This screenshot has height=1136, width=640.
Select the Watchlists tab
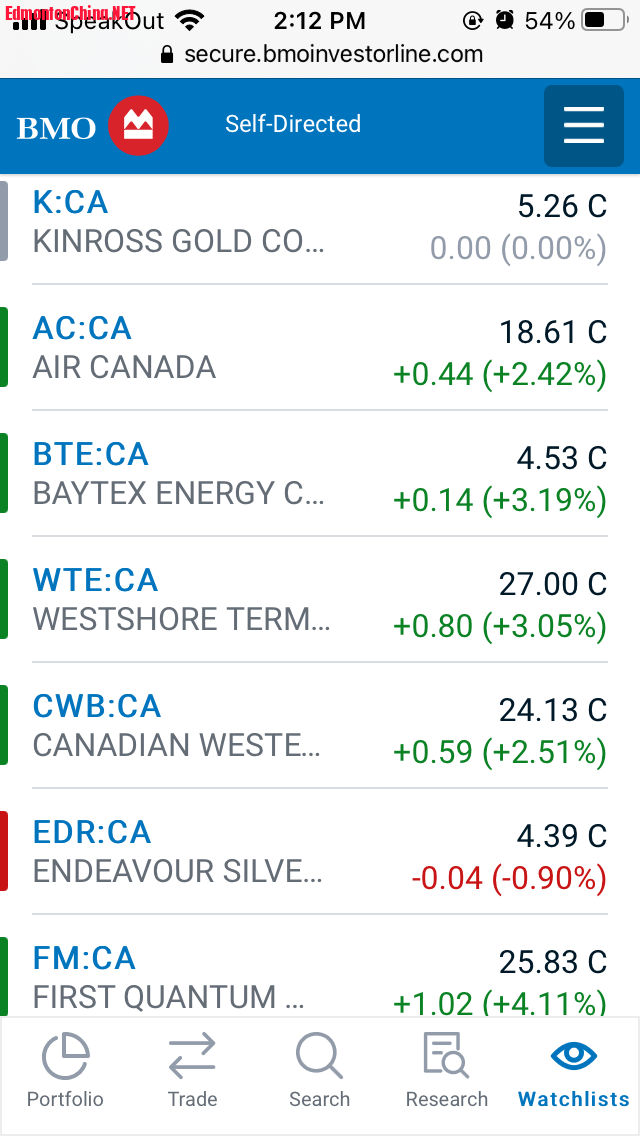tap(574, 1072)
